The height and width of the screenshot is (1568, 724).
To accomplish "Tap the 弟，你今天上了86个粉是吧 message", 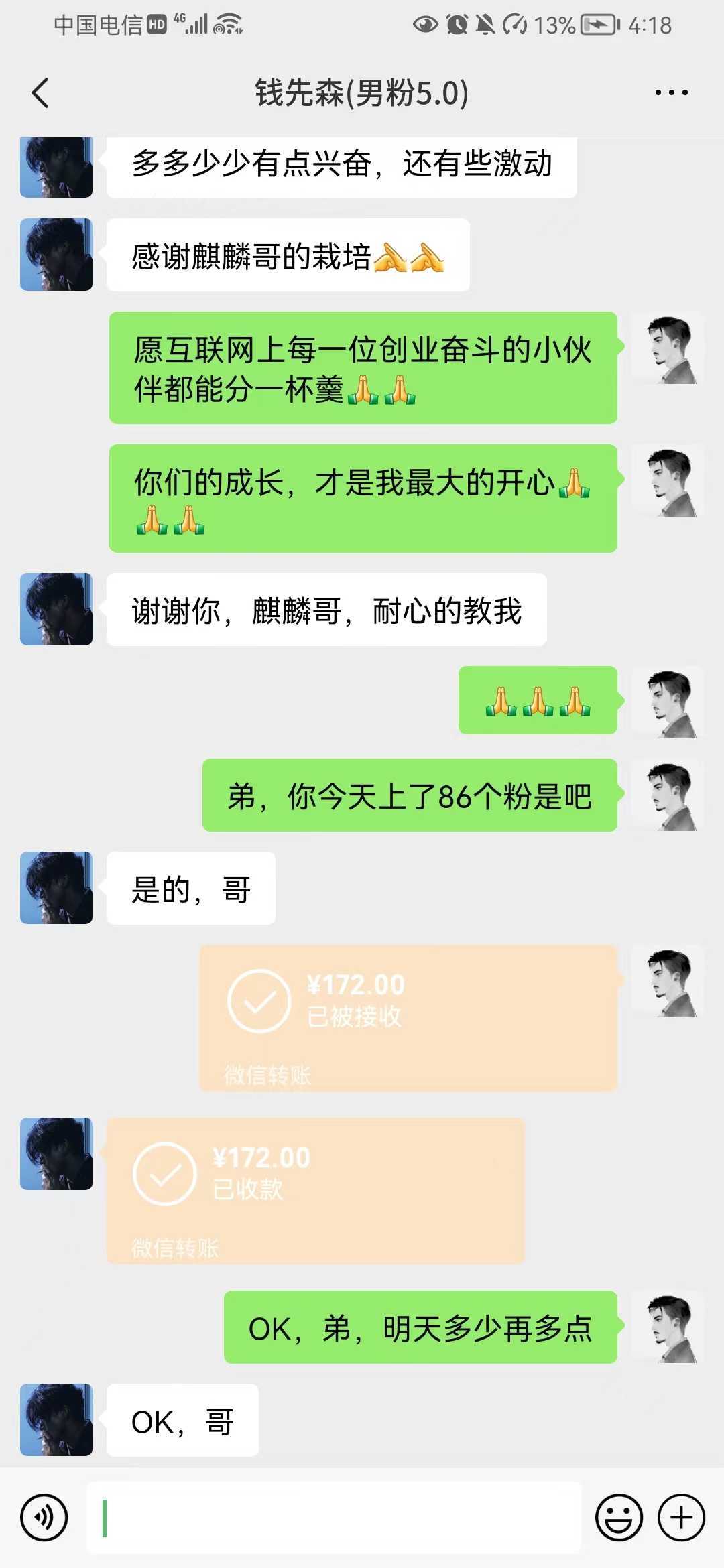I will 408,795.
